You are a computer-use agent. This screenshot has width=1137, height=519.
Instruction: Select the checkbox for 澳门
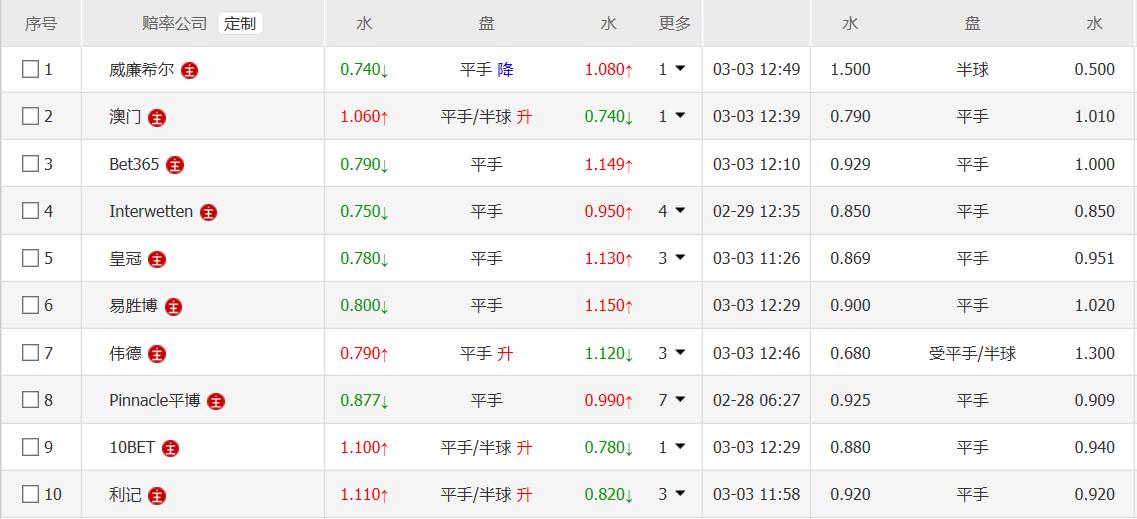click(x=30, y=116)
